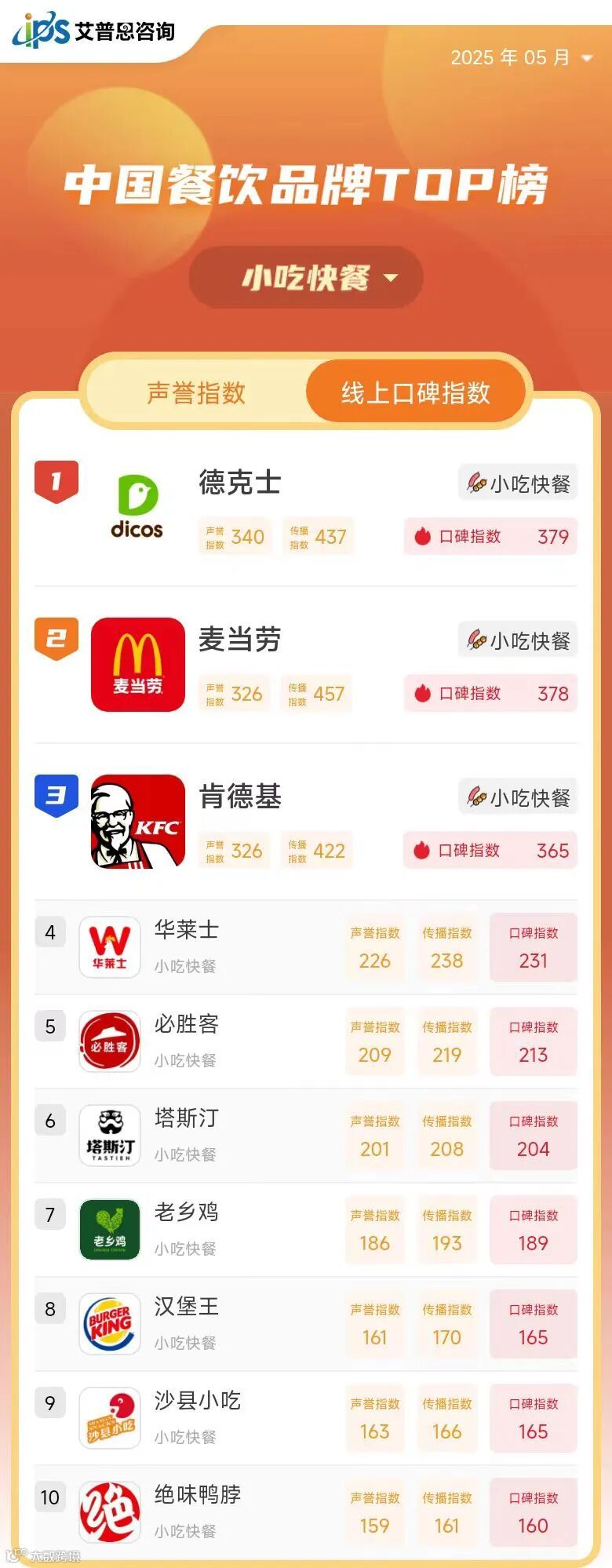Open the 德克士 ranking entry
612x1568 pixels.
[239, 483]
